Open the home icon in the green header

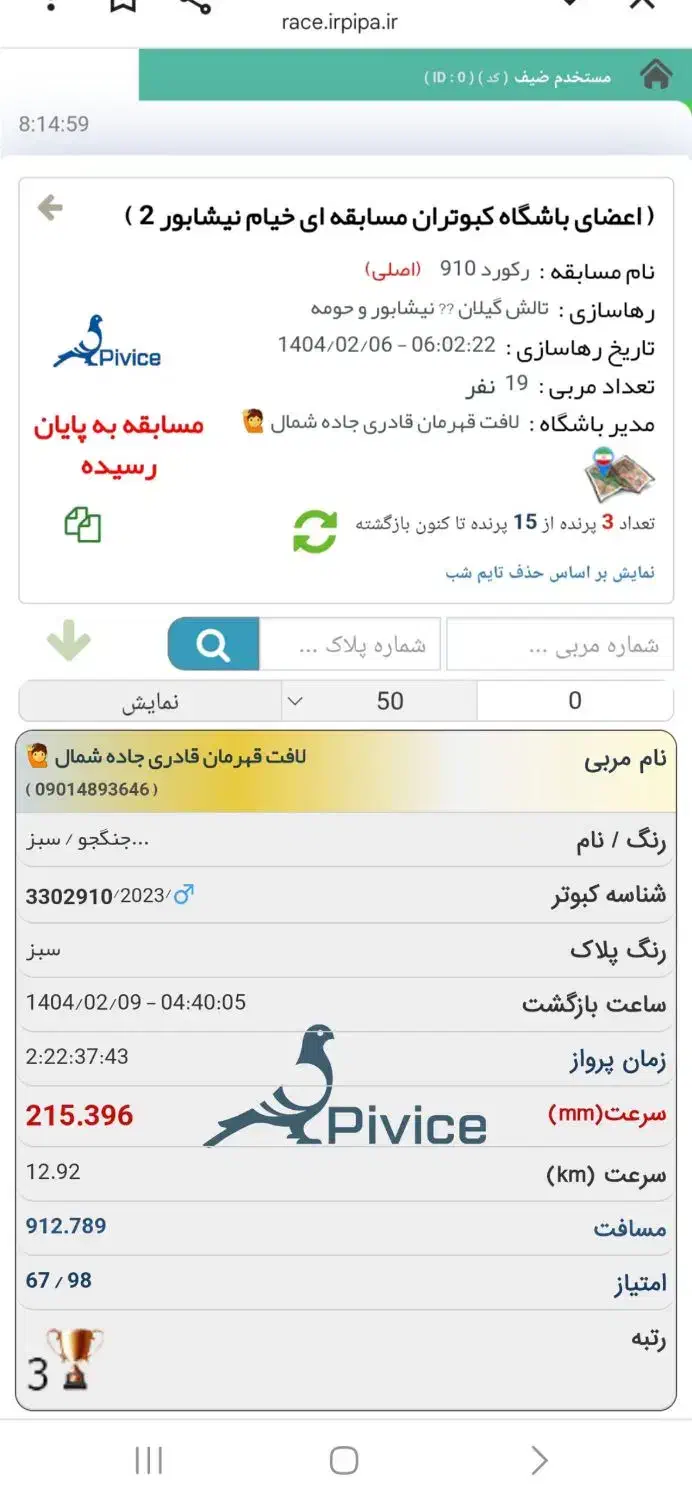click(x=656, y=74)
